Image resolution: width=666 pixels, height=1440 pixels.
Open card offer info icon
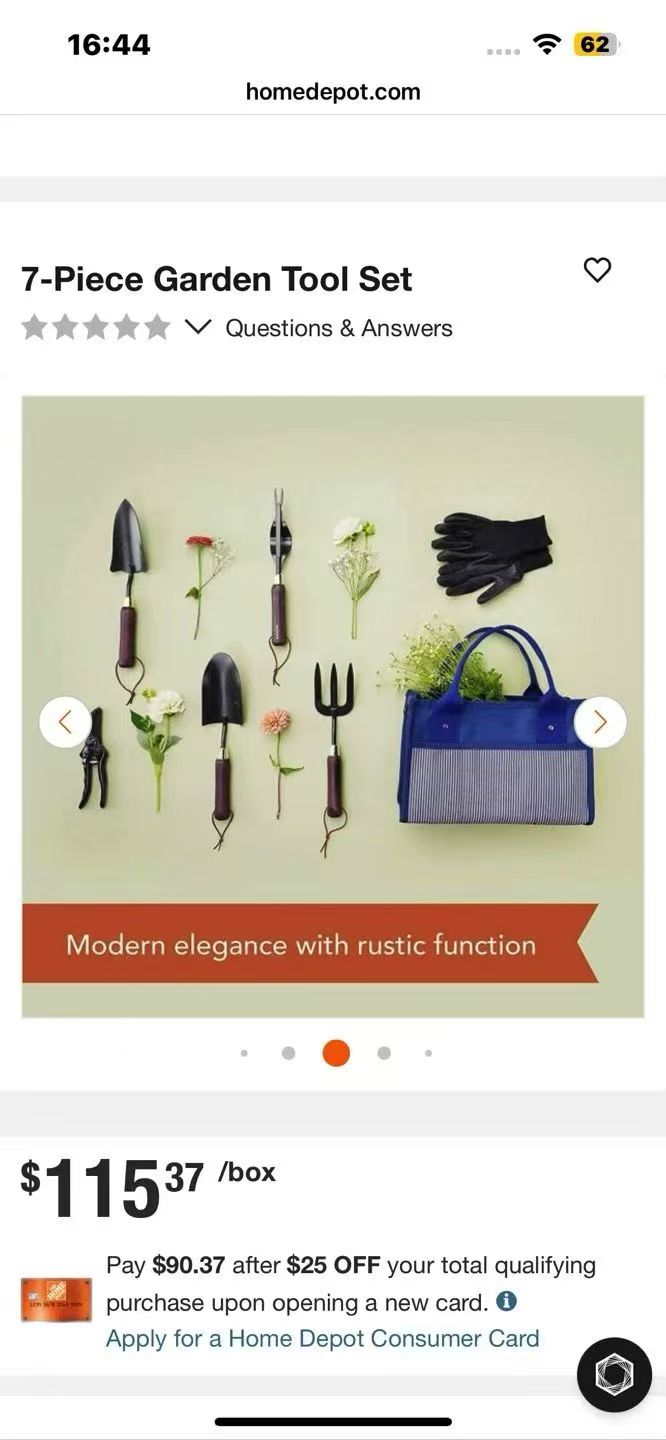[507, 1301]
